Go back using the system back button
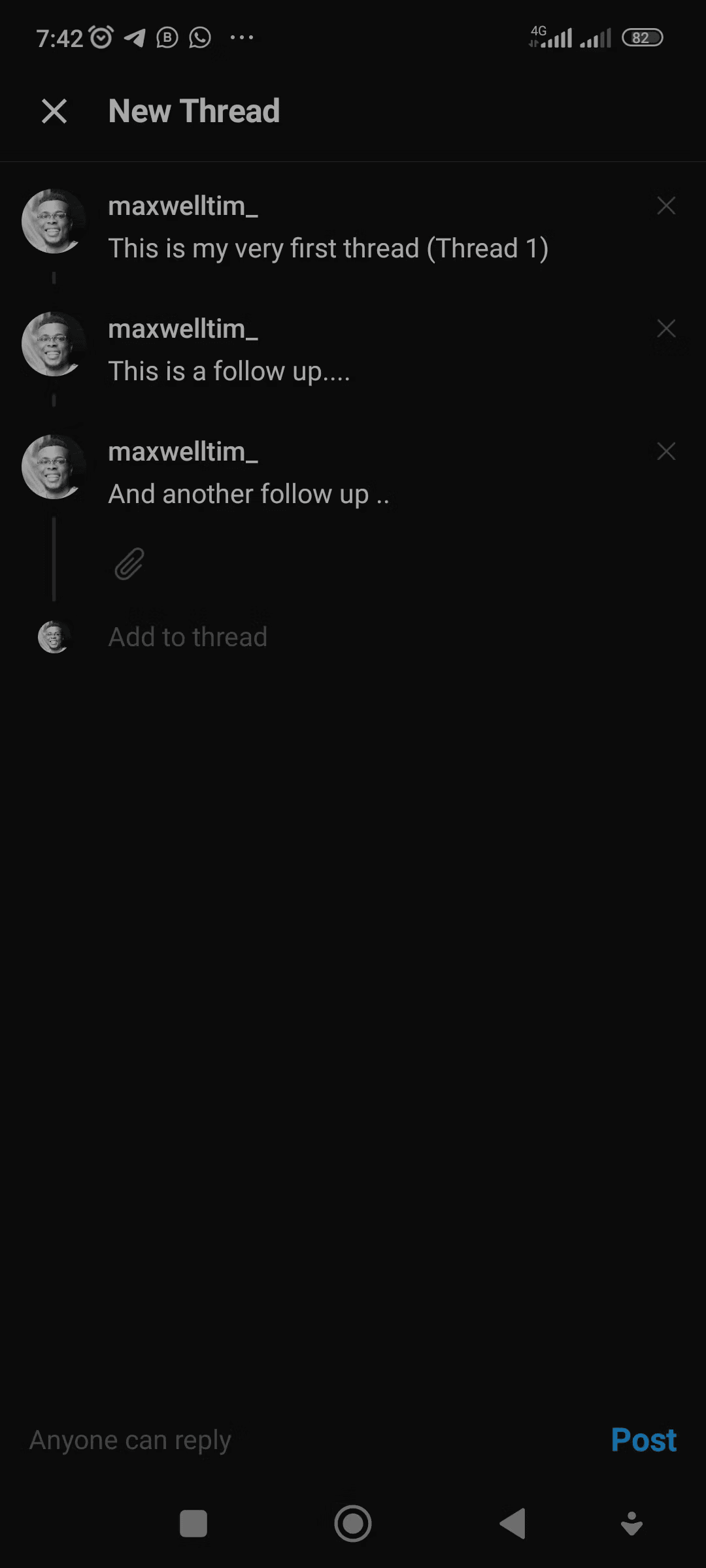706x1568 pixels. pyautogui.click(x=513, y=1524)
